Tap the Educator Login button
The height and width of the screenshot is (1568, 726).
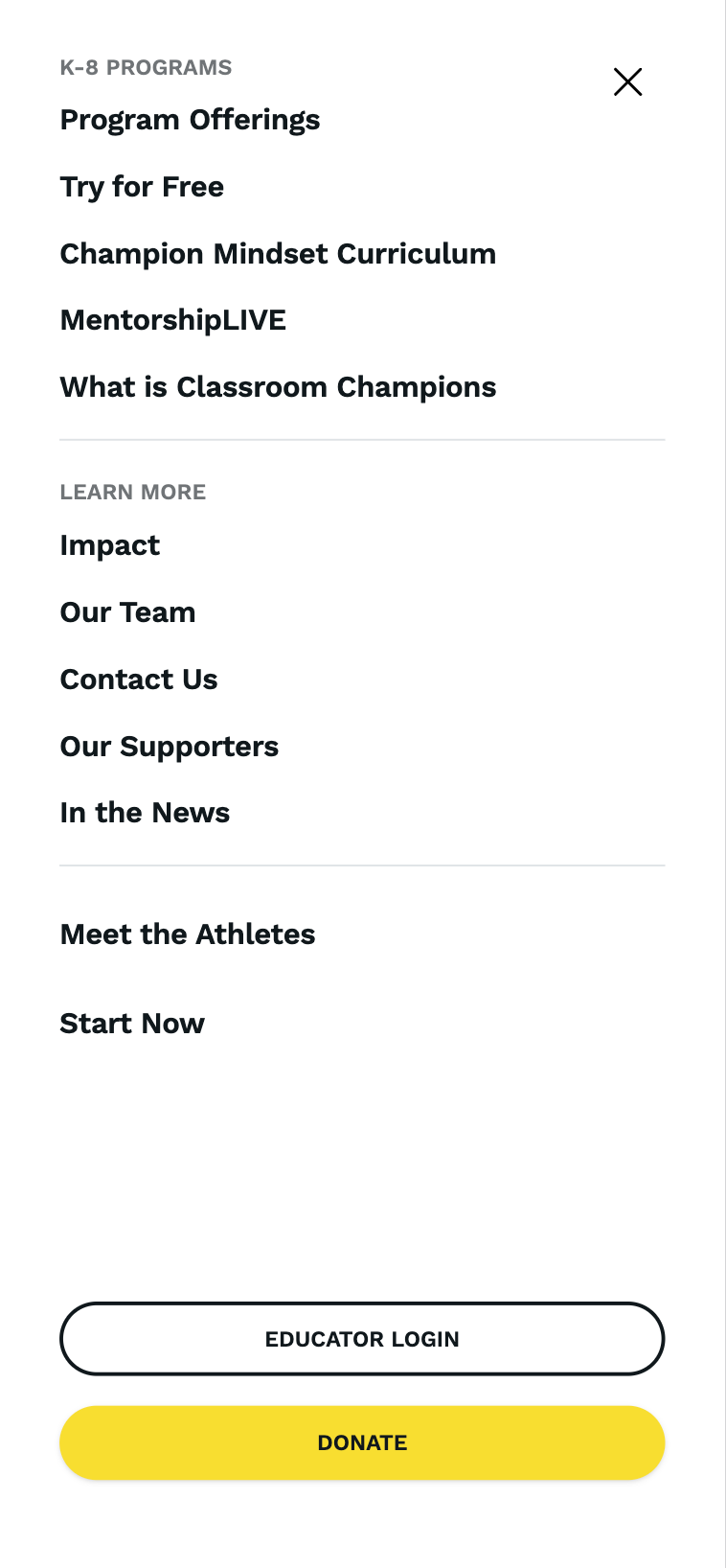pos(362,1339)
